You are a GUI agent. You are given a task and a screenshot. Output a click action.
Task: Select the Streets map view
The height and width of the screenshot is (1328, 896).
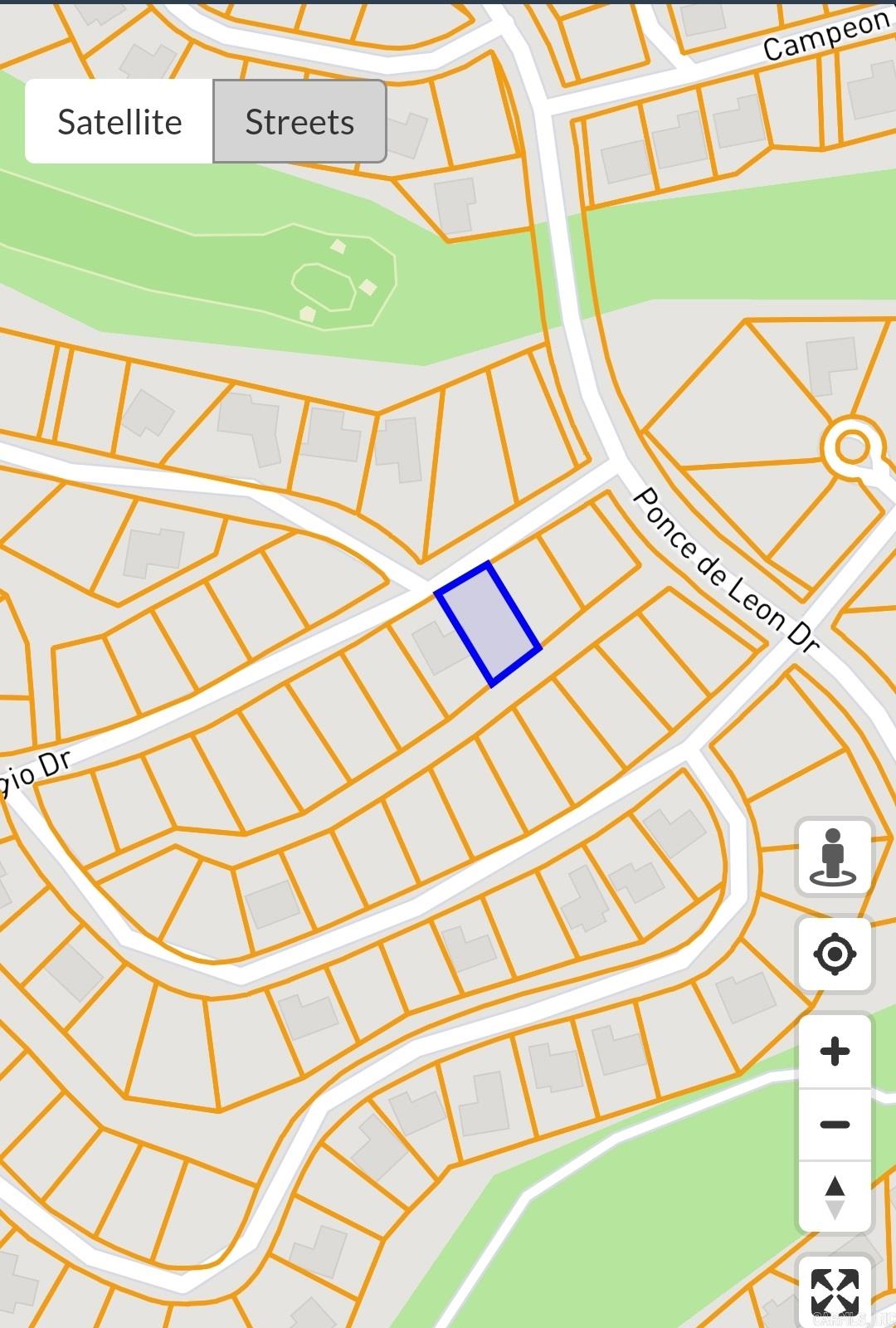coord(299,122)
